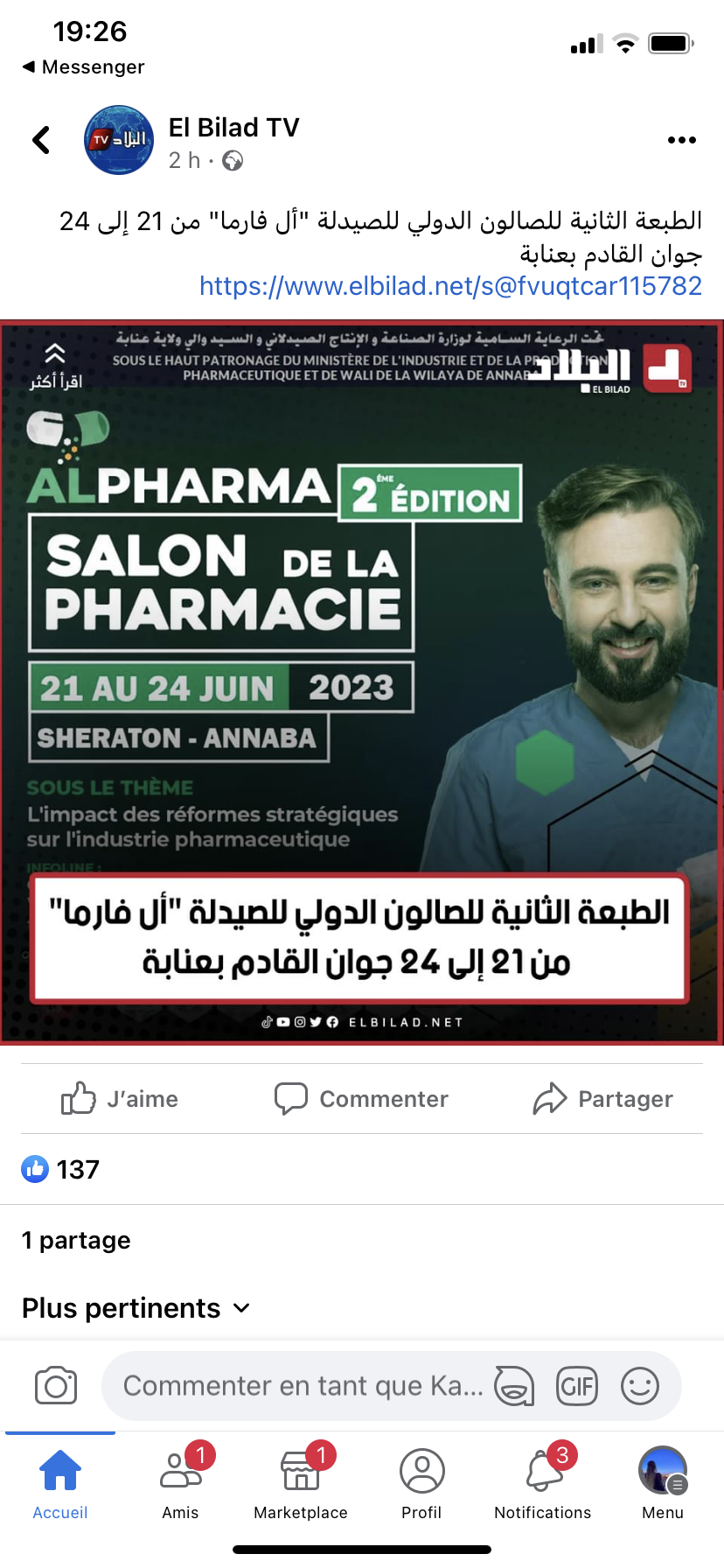Expand the Plus pertinents comment sorting
This screenshot has height=1568, width=724.
point(136,1308)
